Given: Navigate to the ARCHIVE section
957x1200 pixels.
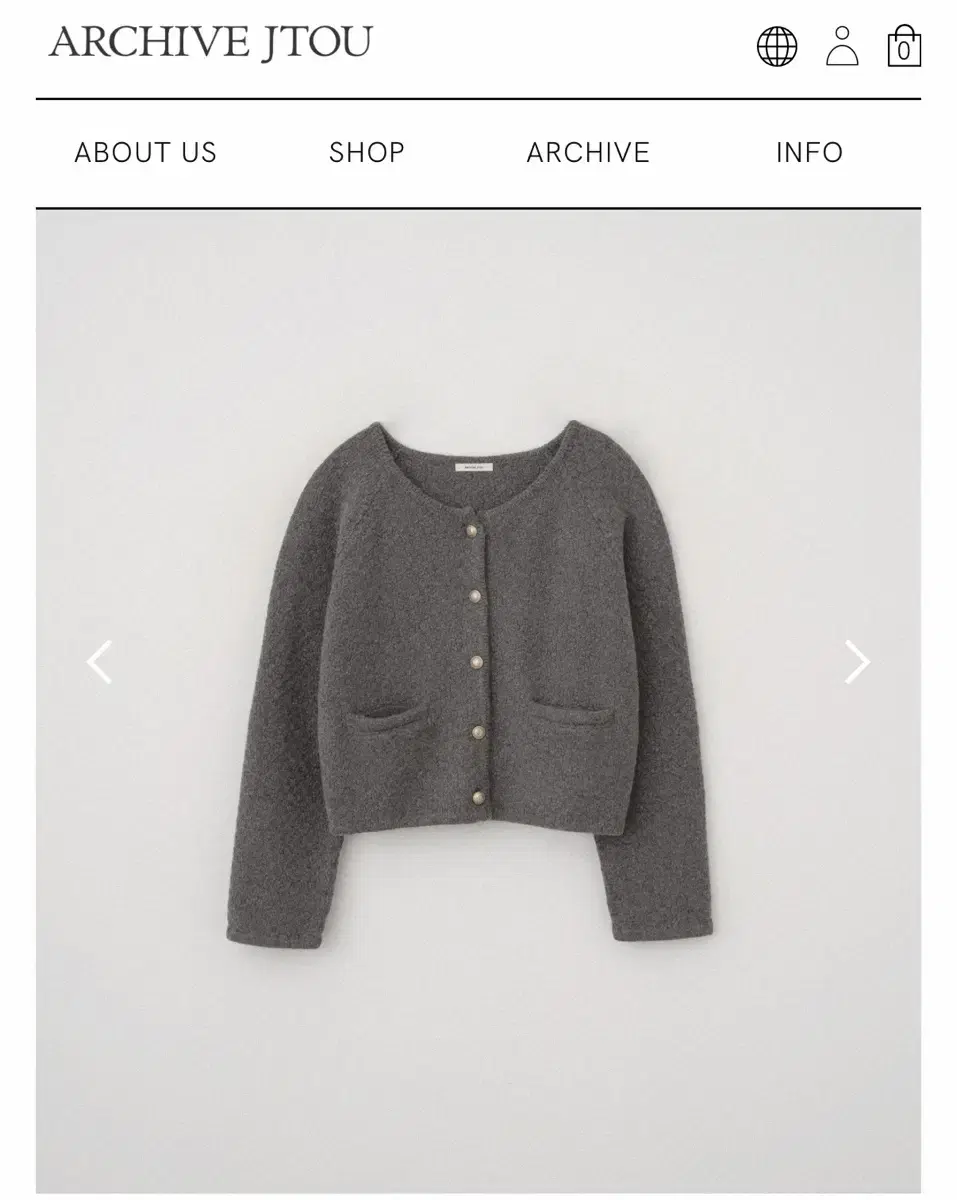Looking at the screenshot, I should [587, 152].
